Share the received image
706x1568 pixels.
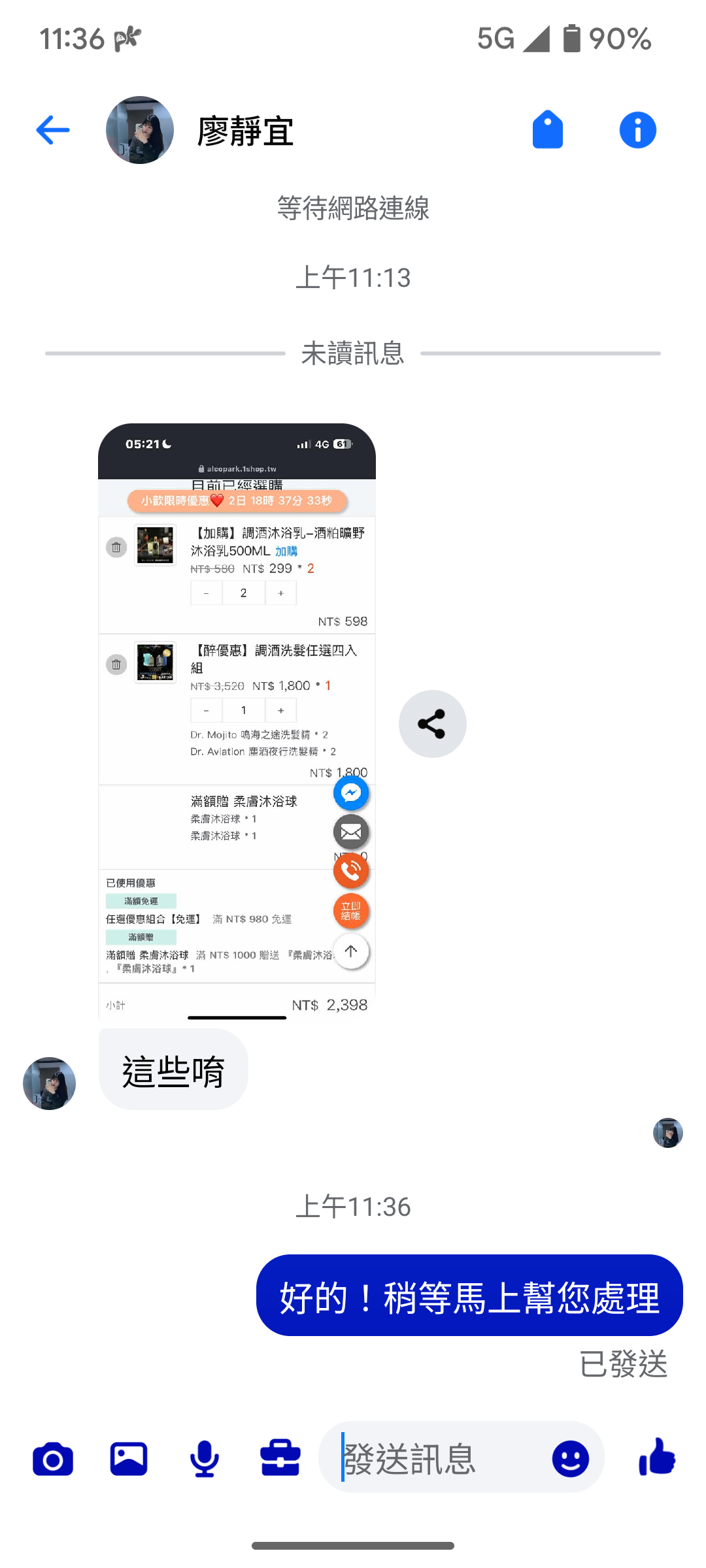point(432,724)
